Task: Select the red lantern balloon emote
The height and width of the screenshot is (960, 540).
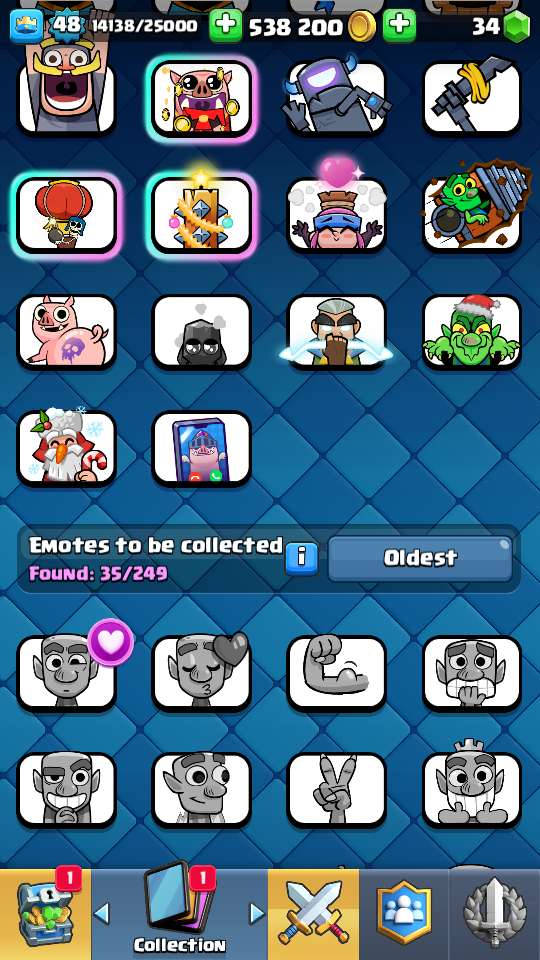Action: tap(66, 214)
